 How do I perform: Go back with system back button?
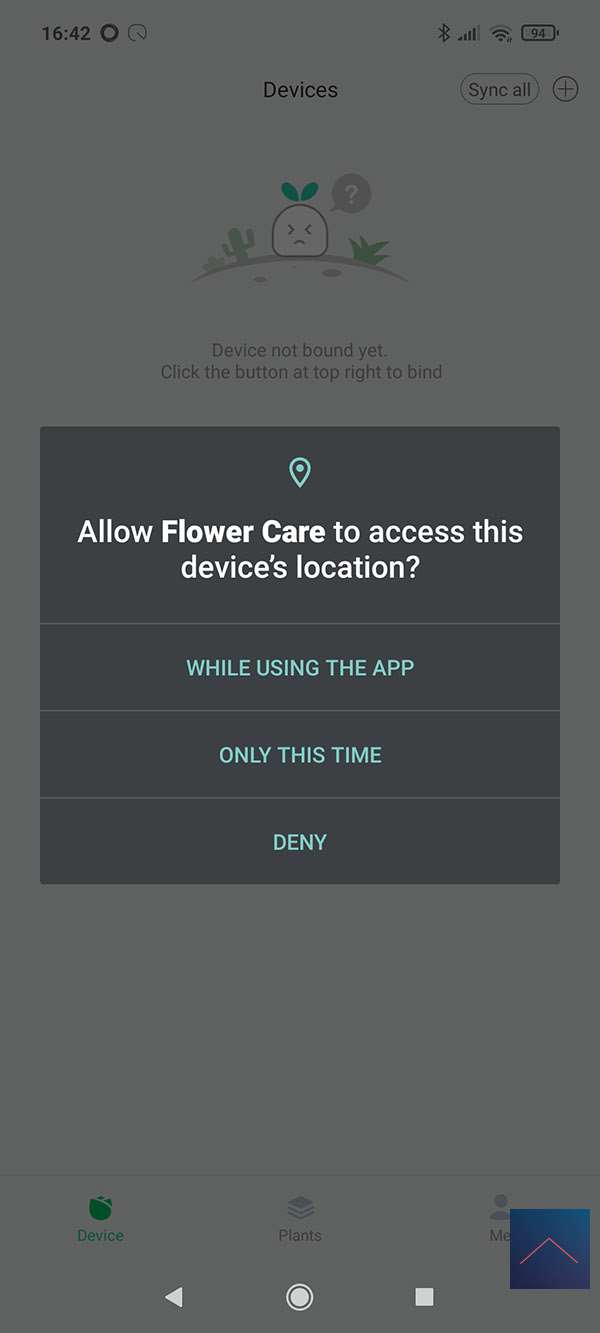click(174, 1297)
